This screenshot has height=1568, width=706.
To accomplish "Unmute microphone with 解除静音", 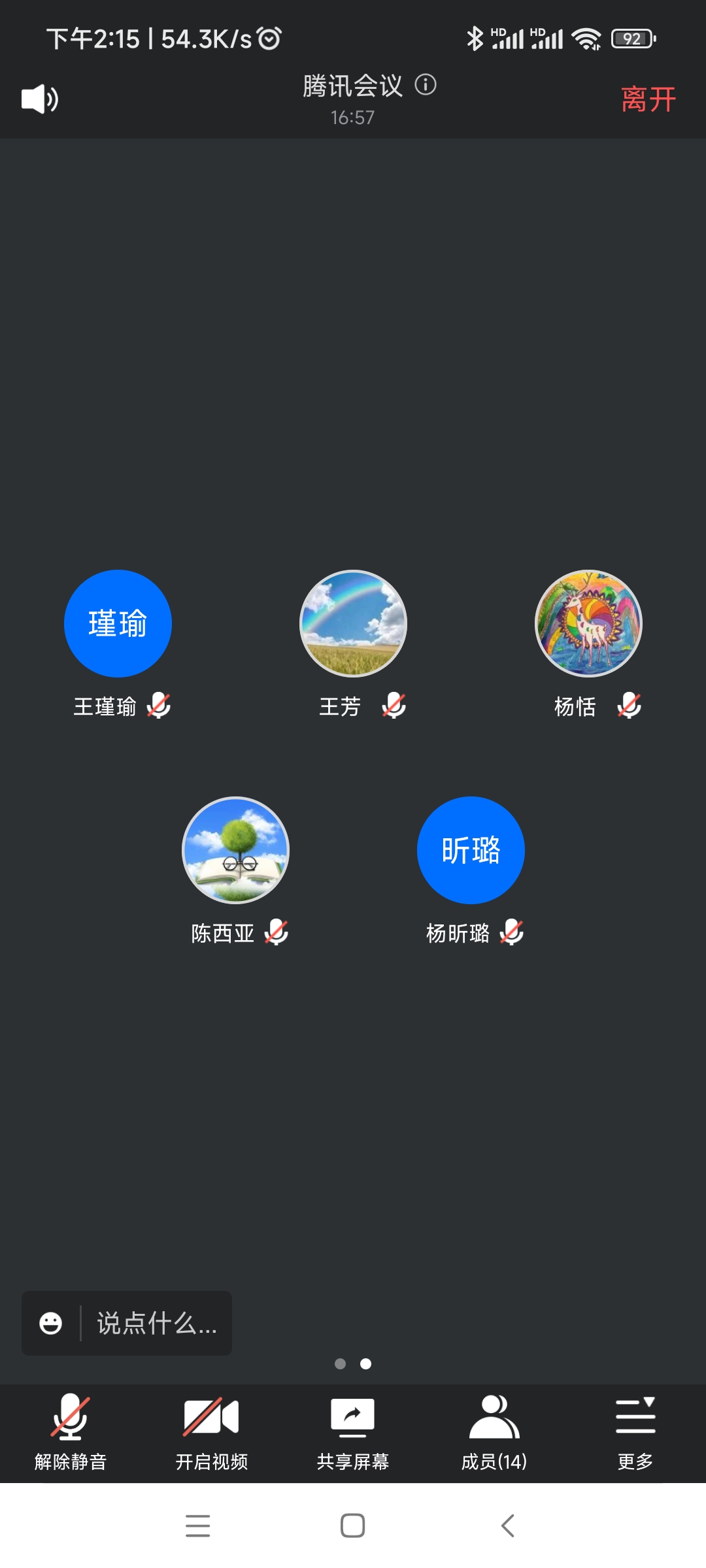I will tap(71, 1432).
